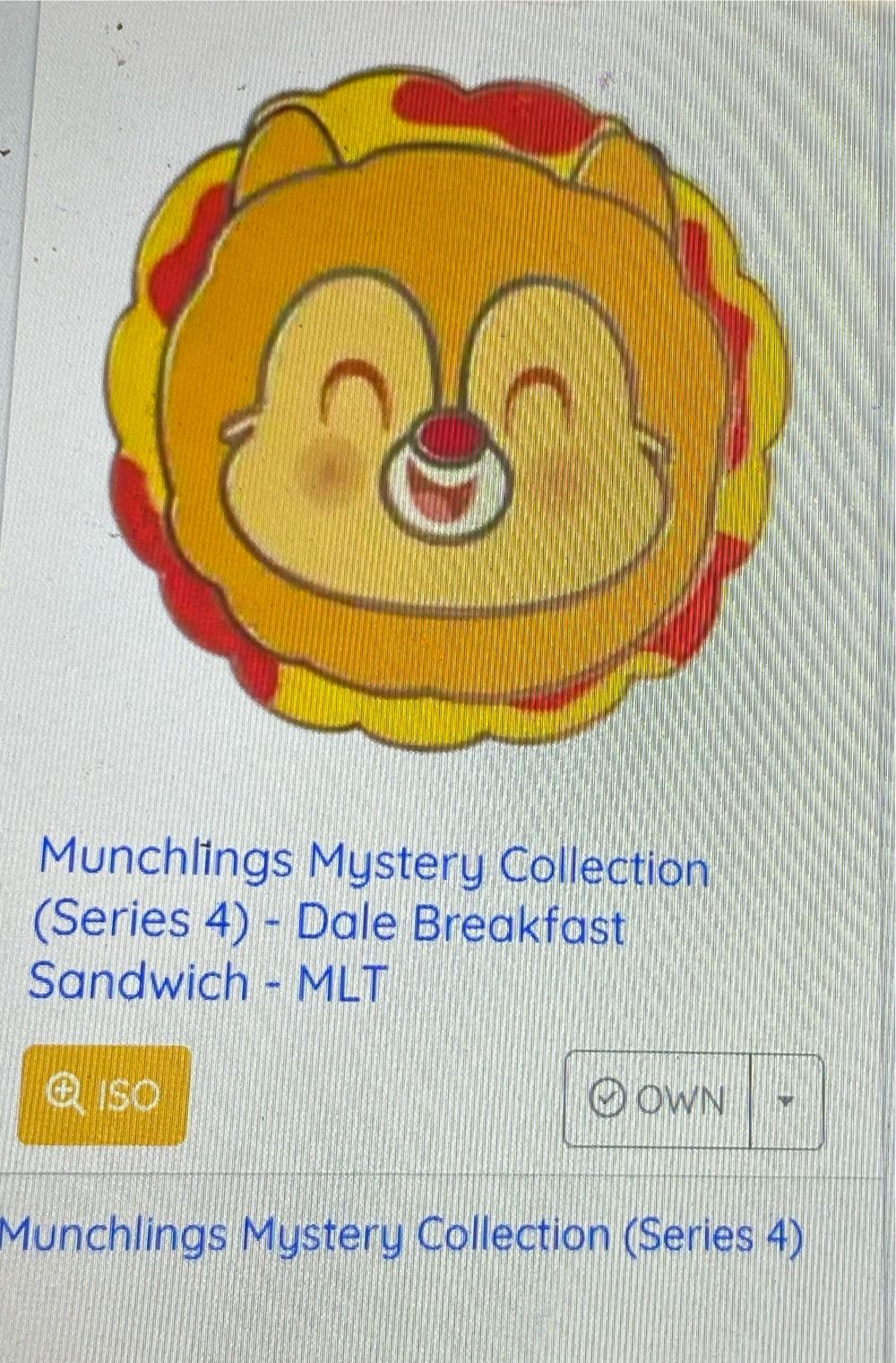Expand the dropdown arrow beside OWN
This screenshot has height=1363, width=896.
point(786,1101)
